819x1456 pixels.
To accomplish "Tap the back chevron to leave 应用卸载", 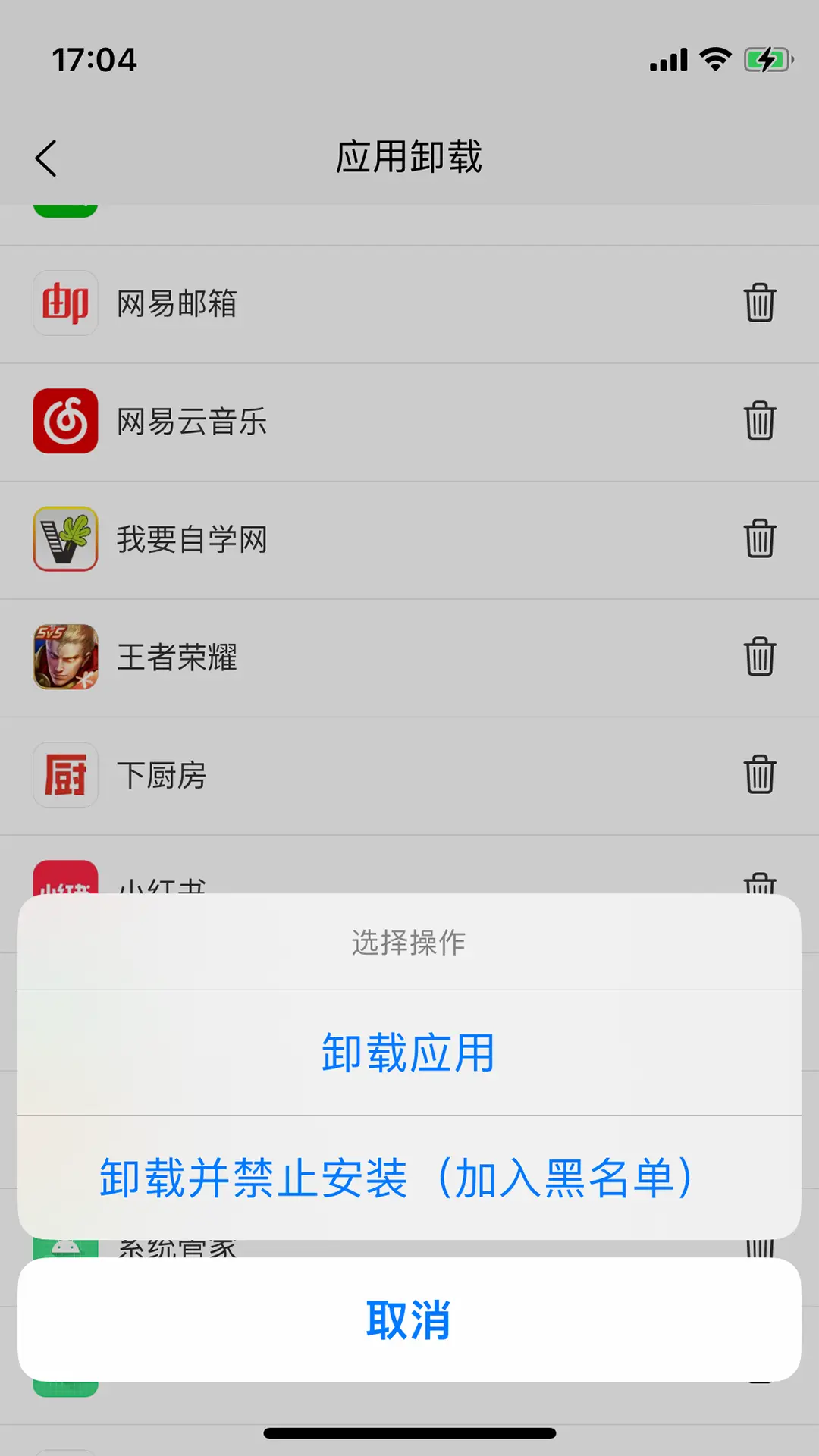I will point(47,158).
